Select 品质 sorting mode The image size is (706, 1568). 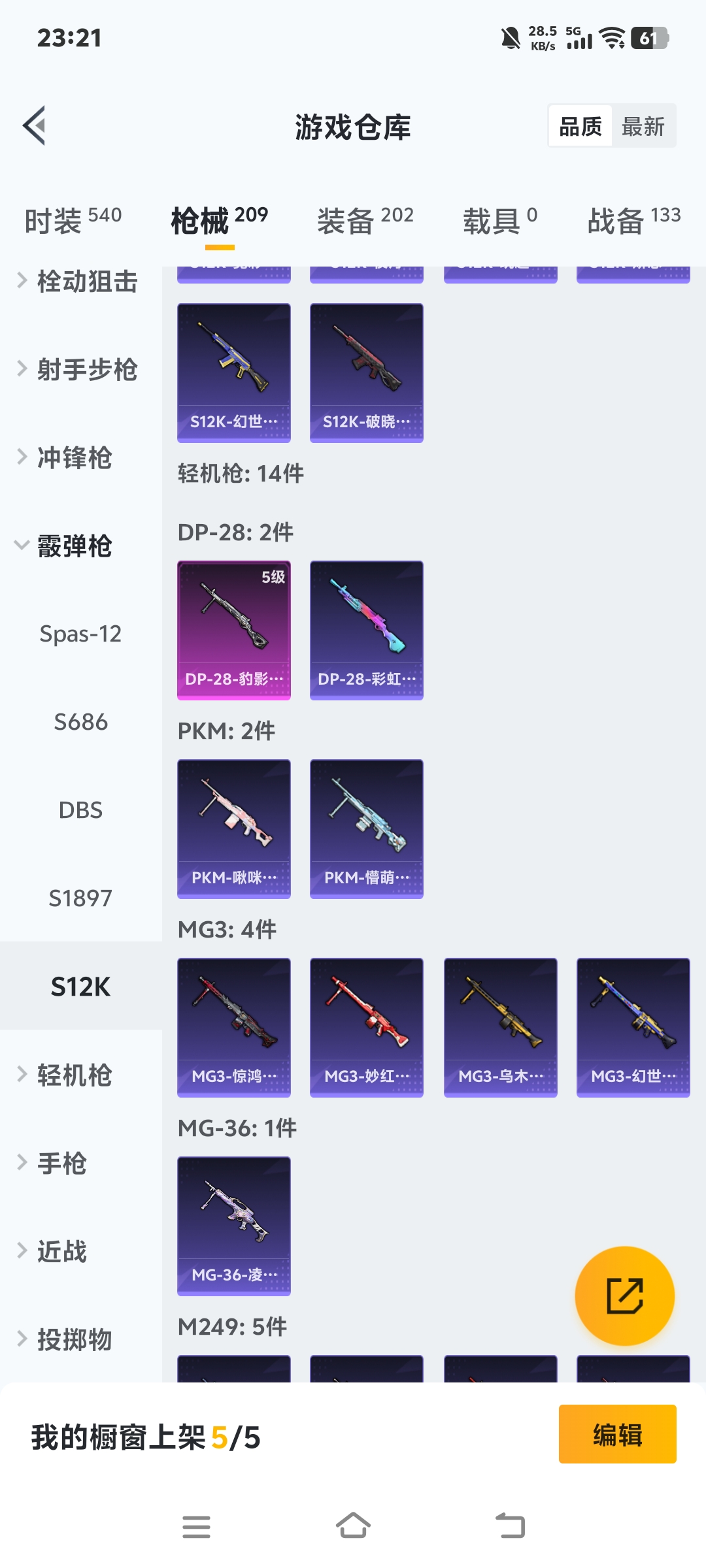click(580, 125)
